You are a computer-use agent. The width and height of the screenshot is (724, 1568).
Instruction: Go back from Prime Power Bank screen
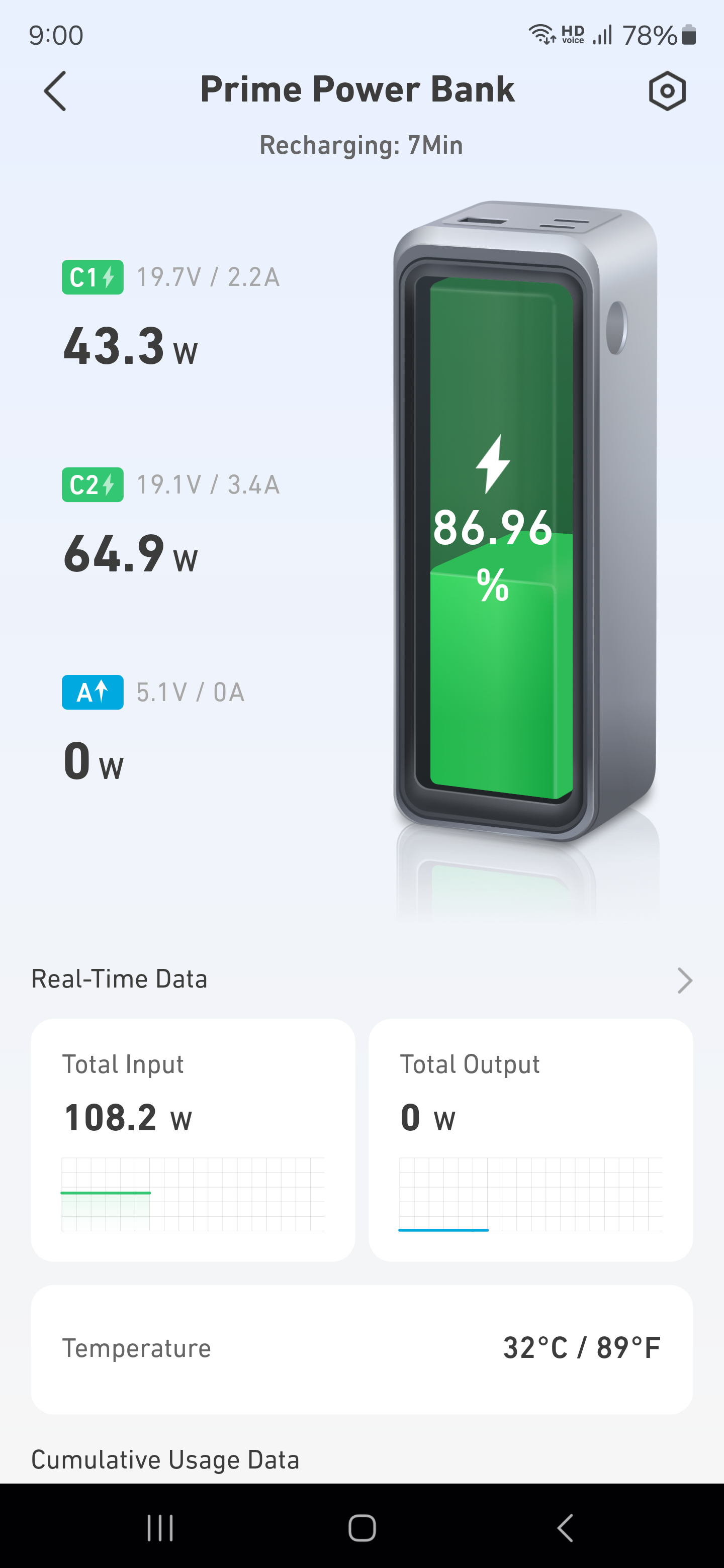tap(55, 91)
